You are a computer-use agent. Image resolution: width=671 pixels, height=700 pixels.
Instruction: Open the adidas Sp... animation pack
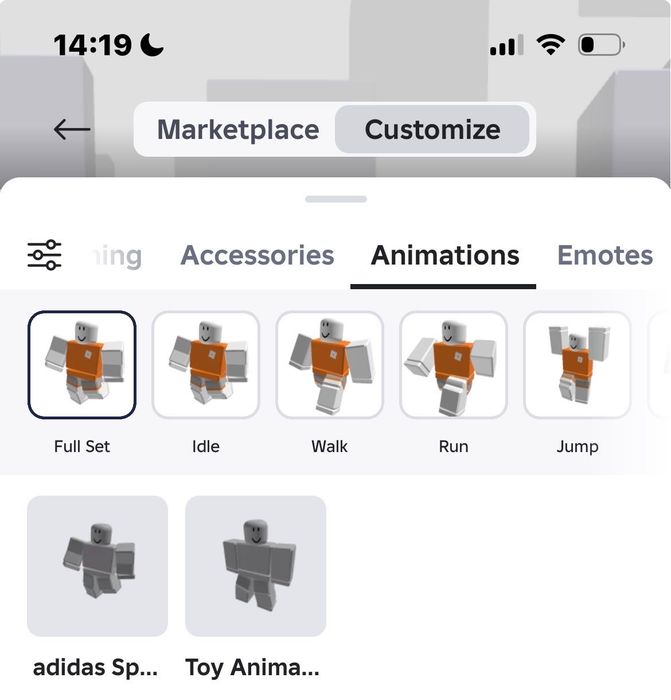[97, 567]
